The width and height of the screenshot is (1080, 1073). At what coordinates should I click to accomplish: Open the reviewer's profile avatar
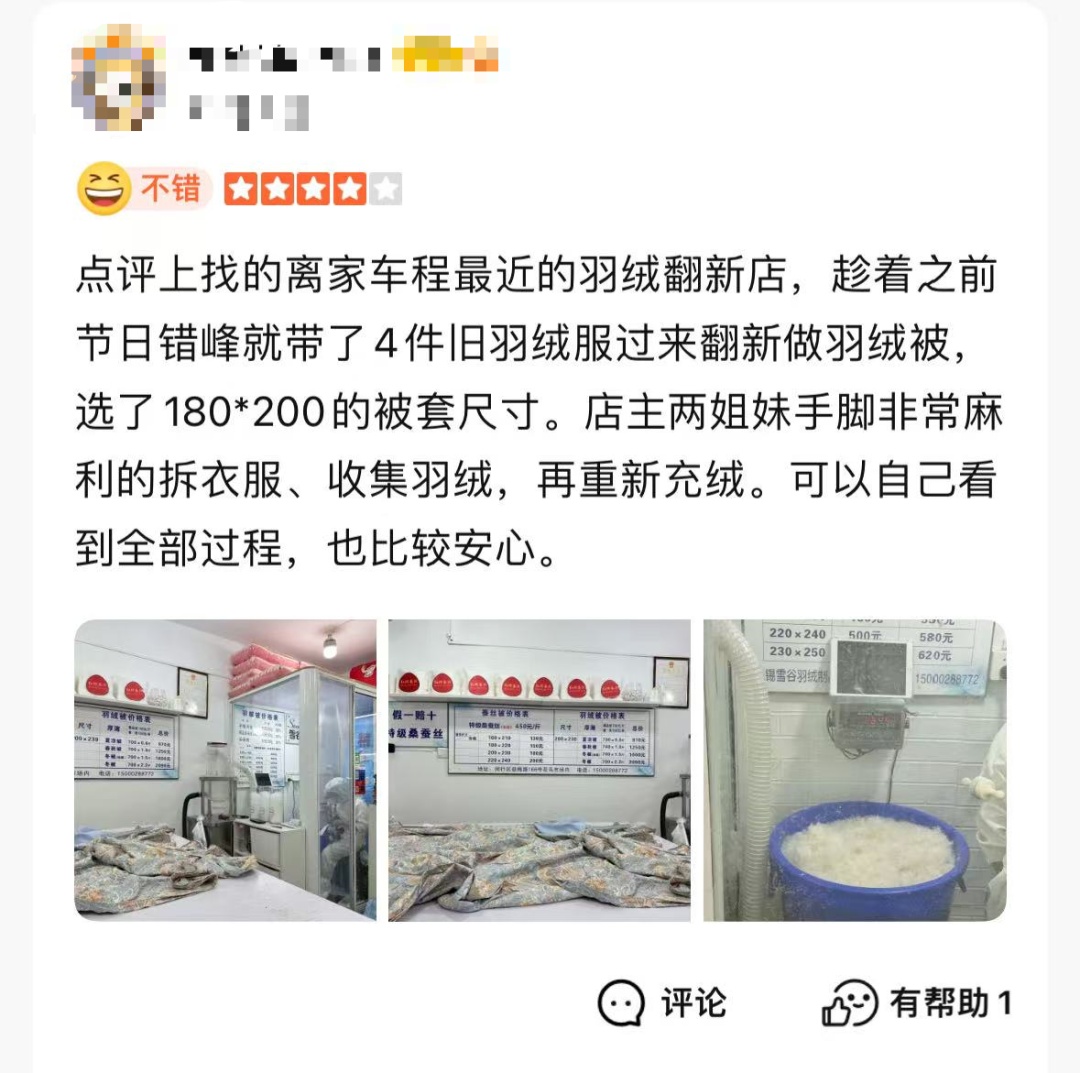tap(118, 78)
